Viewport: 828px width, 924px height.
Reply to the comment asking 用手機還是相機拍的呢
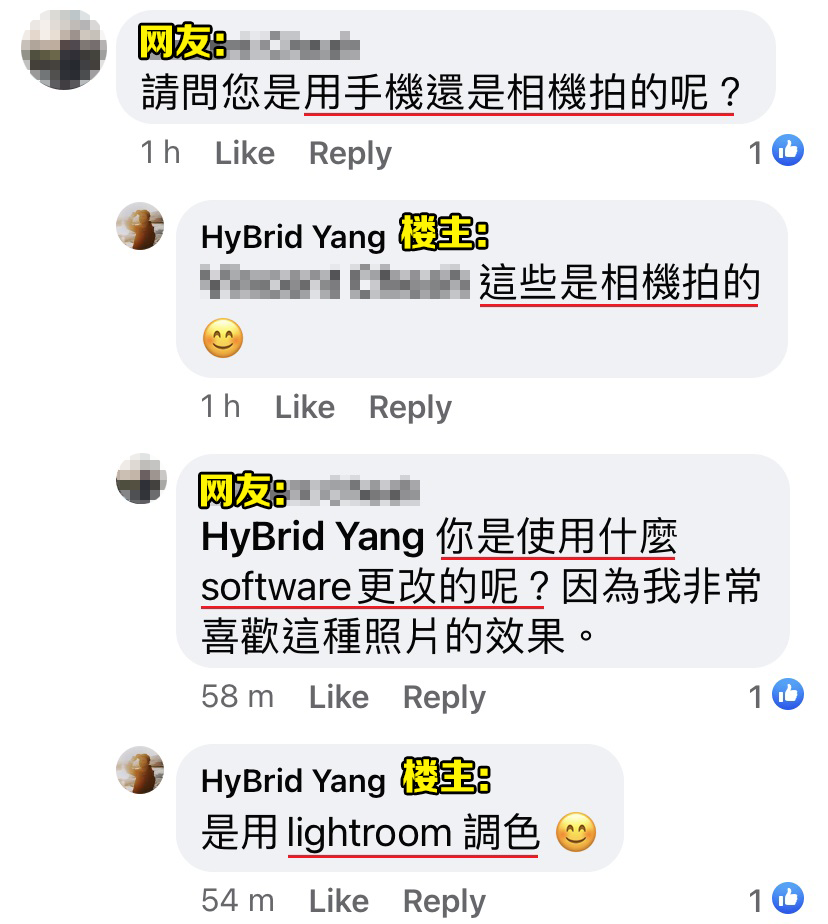click(x=349, y=153)
